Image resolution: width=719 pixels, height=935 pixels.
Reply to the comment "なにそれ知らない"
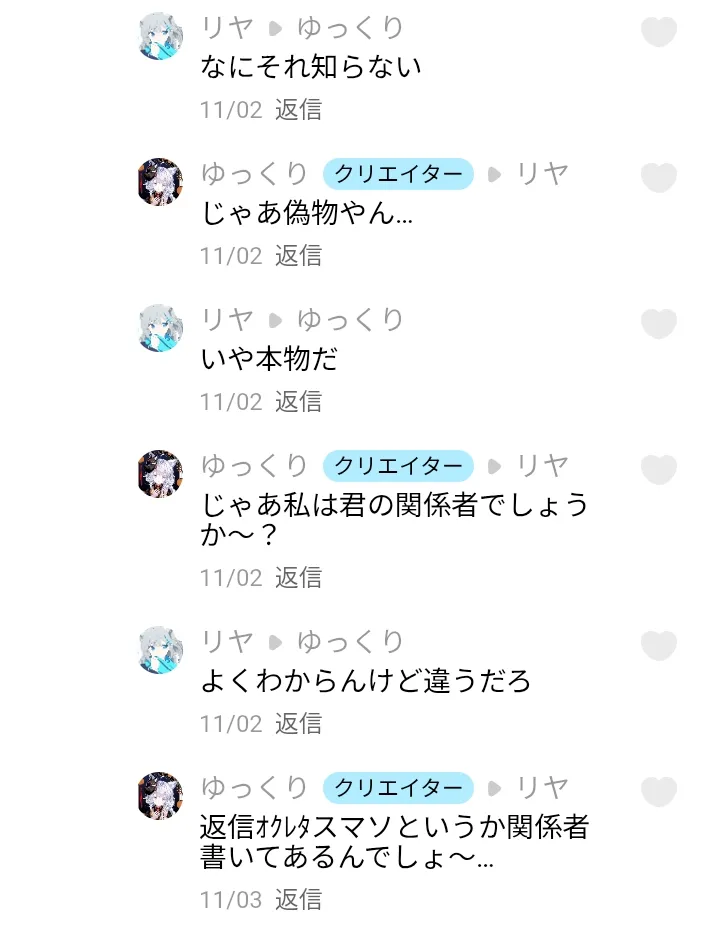tap(298, 110)
